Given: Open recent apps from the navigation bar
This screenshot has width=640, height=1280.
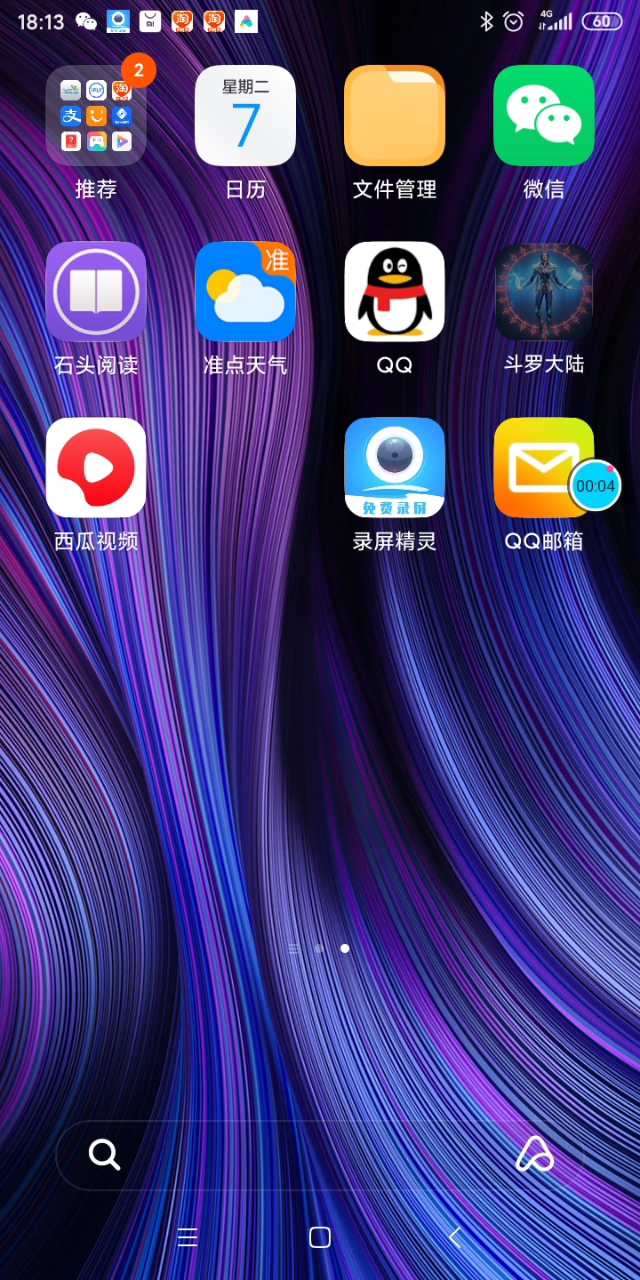Looking at the screenshot, I should pos(187,1237).
